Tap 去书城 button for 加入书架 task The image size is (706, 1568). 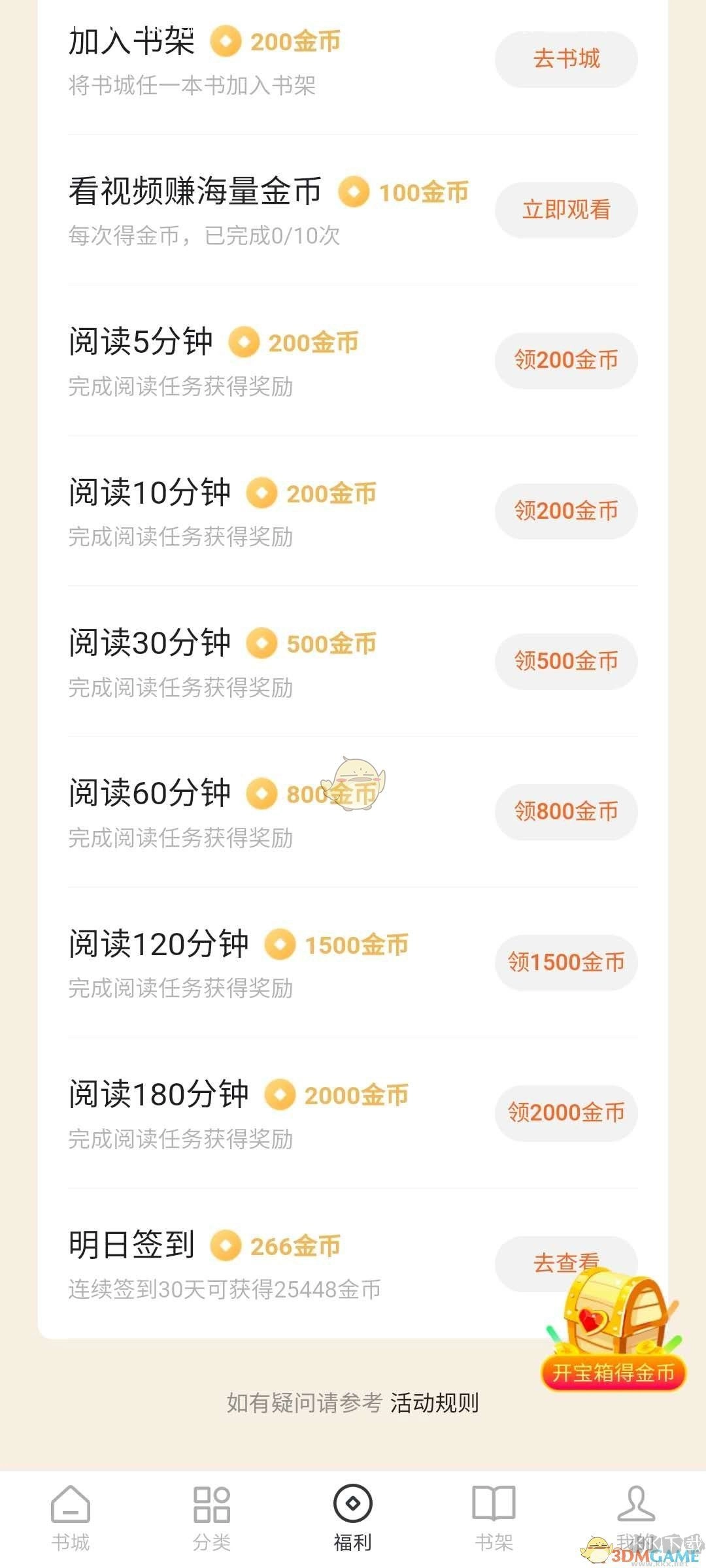[x=566, y=59]
